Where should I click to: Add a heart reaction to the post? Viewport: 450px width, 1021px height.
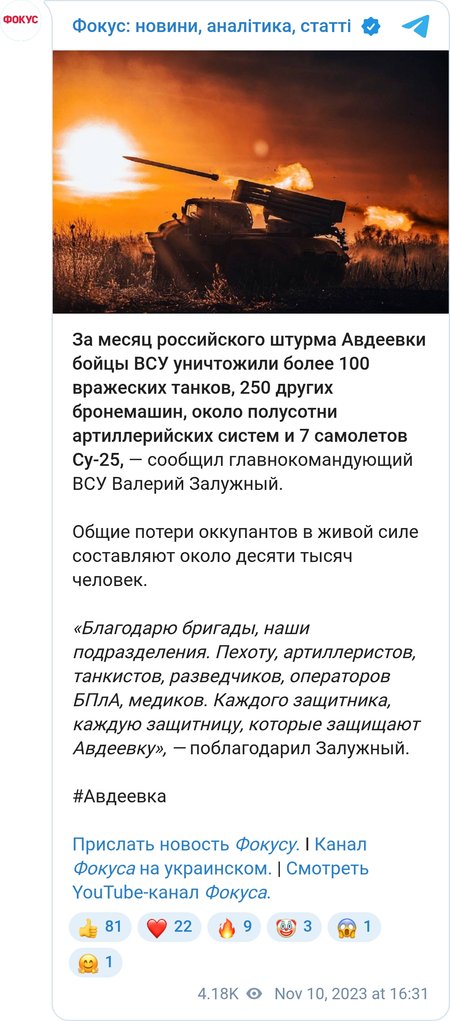click(x=169, y=927)
